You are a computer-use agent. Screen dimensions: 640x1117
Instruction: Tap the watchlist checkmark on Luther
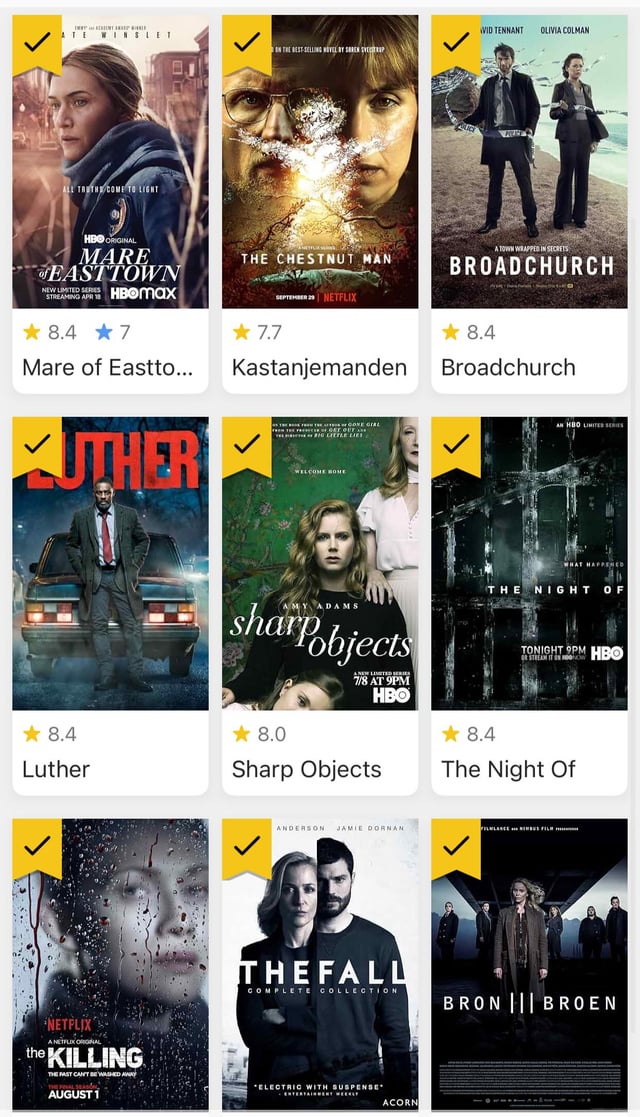pos(37,443)
